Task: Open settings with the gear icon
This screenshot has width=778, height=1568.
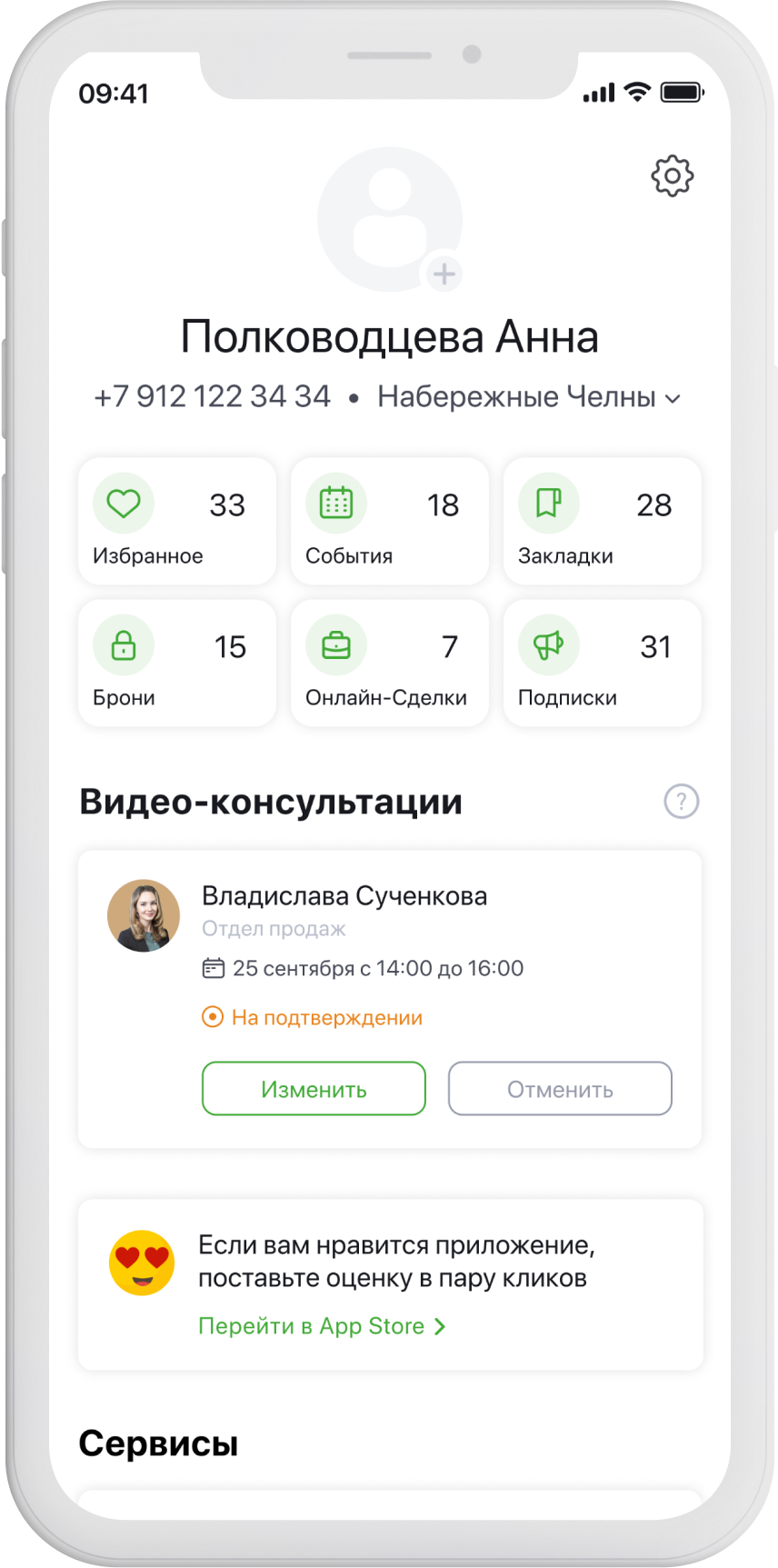Action: point(672,176)
